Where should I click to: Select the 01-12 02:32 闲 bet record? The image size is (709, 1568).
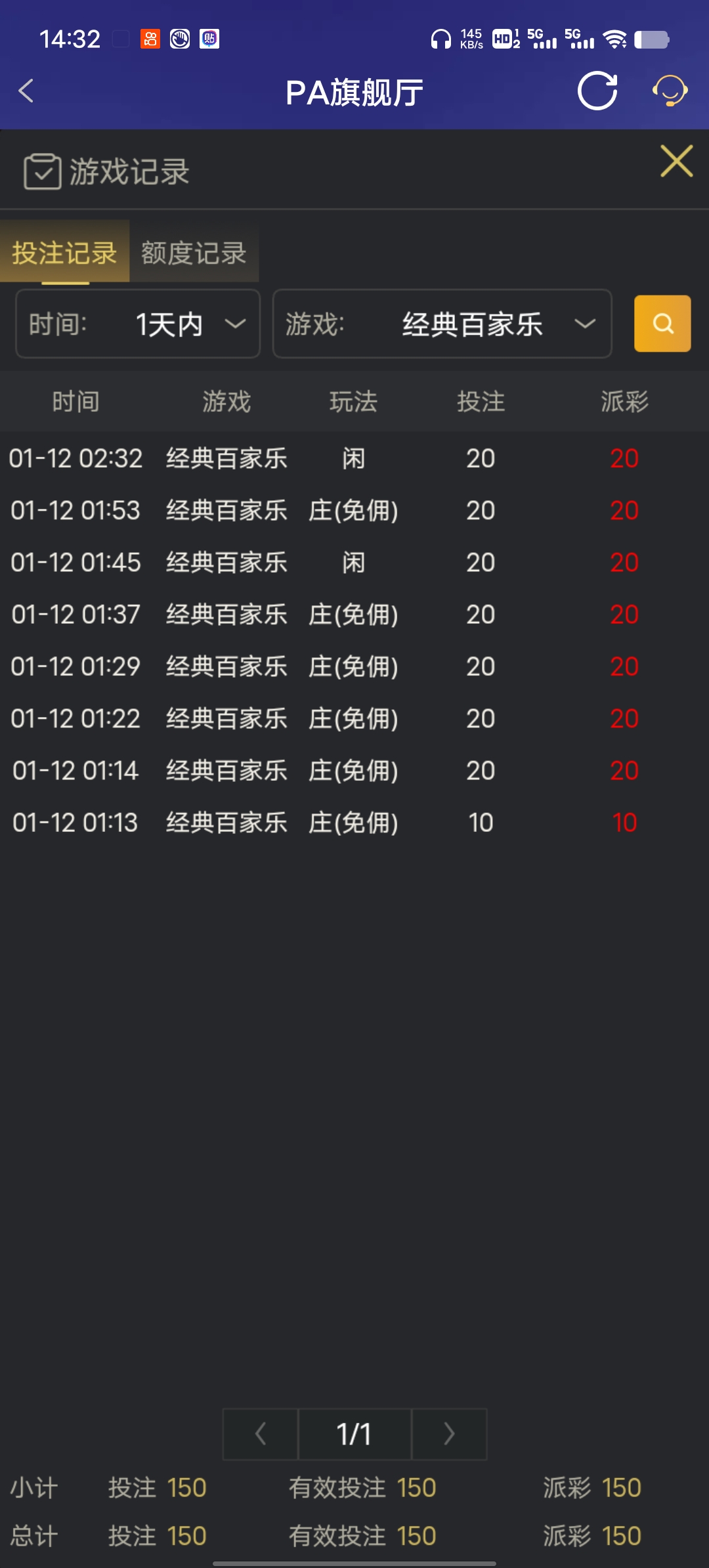[x=354, y=458]
